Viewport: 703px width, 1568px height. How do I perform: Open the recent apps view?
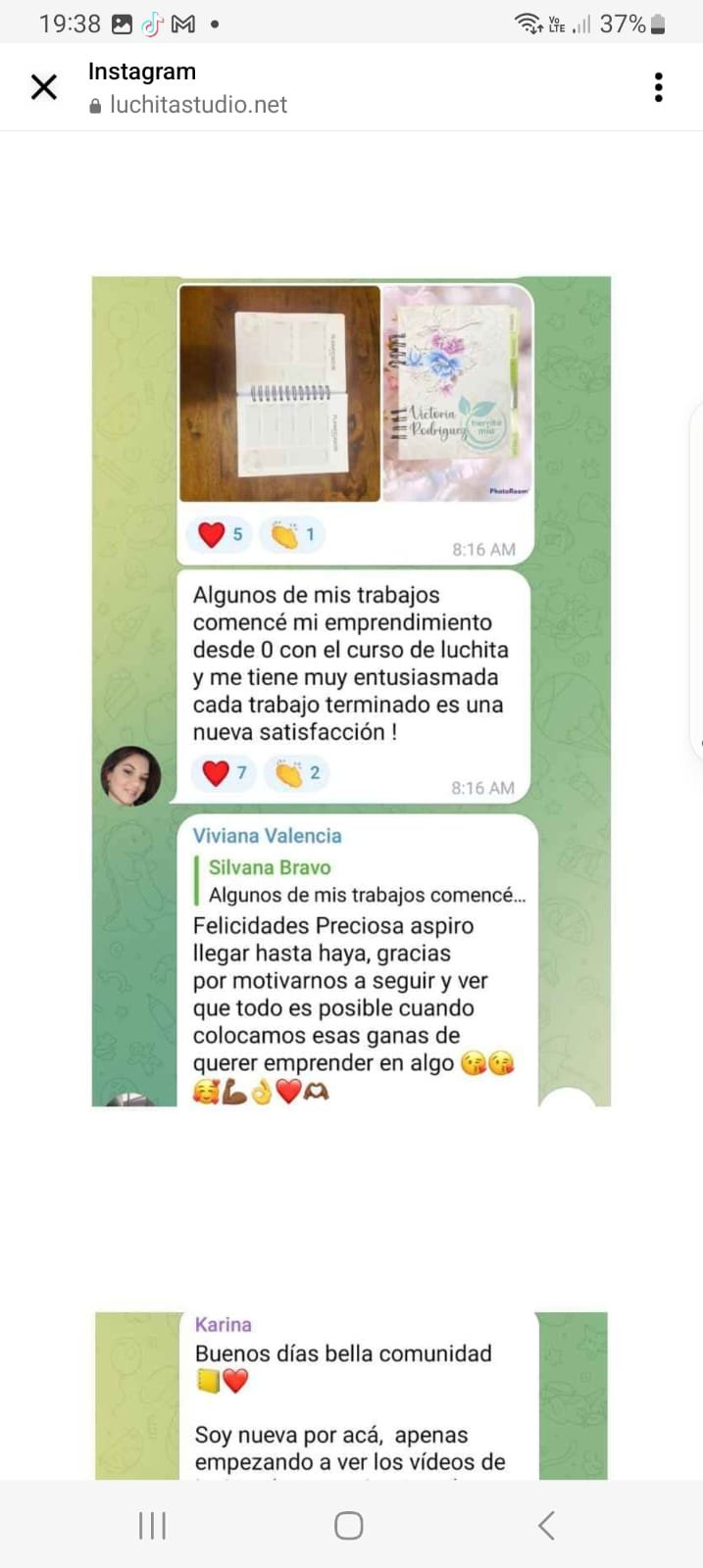(152, 1525)
